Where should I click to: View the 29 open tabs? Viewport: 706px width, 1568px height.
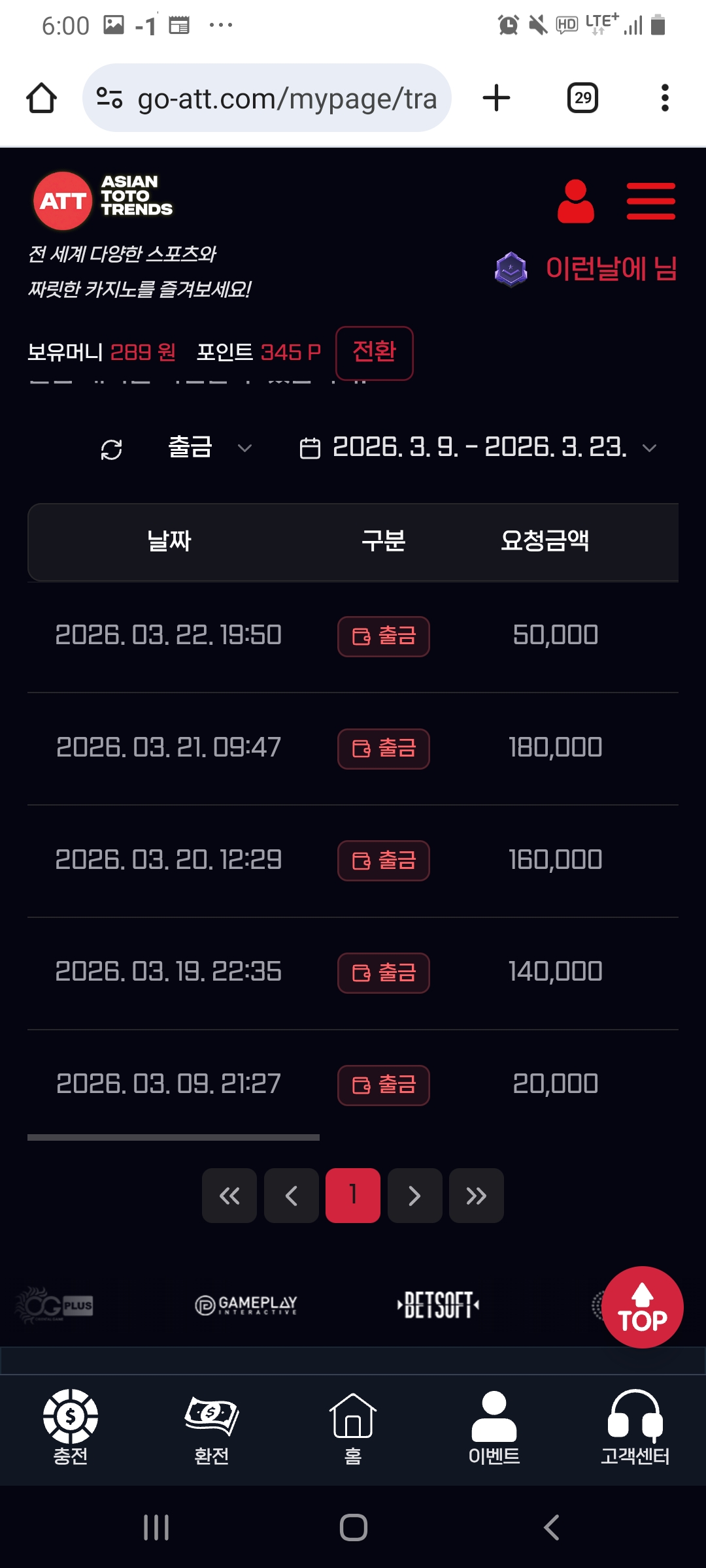582,98
